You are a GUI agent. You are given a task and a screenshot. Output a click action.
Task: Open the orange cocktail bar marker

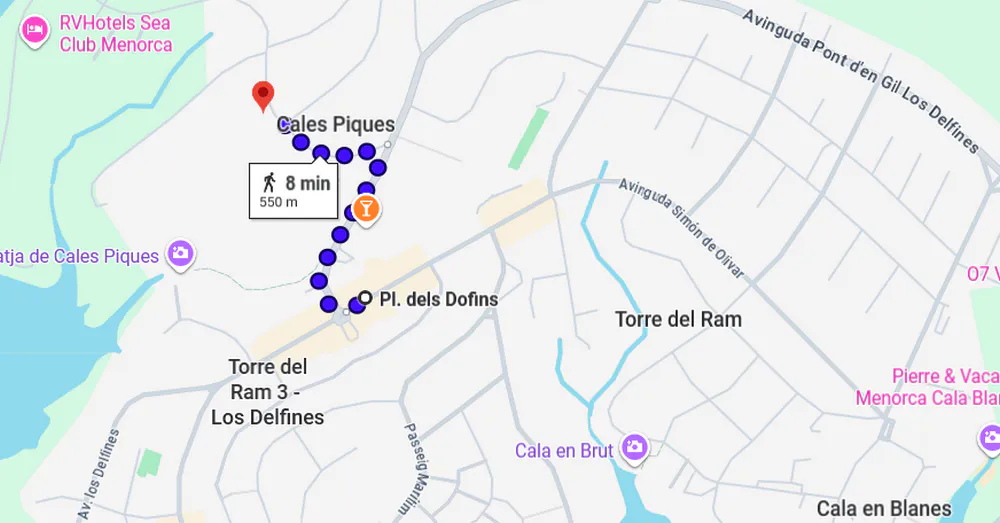click(367, 209)
